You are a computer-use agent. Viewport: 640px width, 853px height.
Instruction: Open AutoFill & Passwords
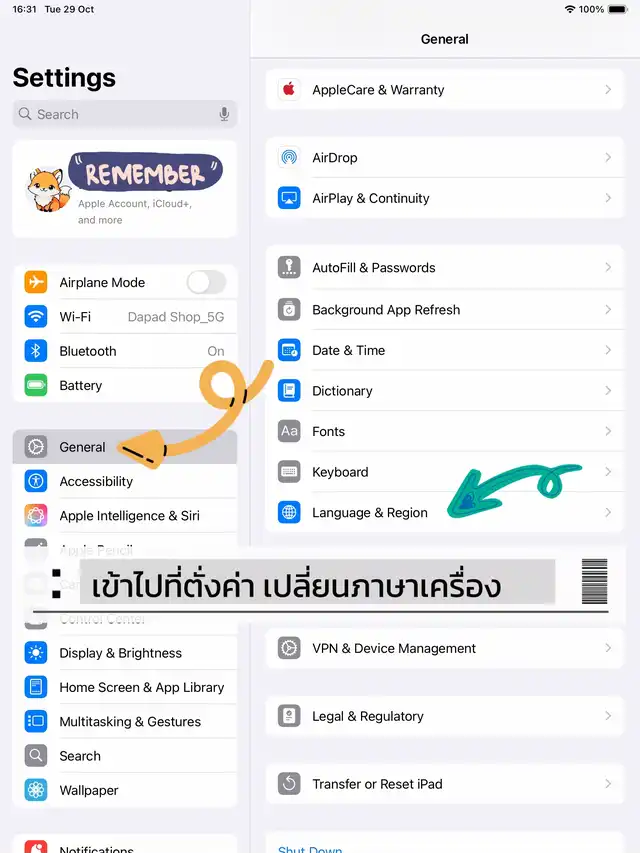(444, 268)
